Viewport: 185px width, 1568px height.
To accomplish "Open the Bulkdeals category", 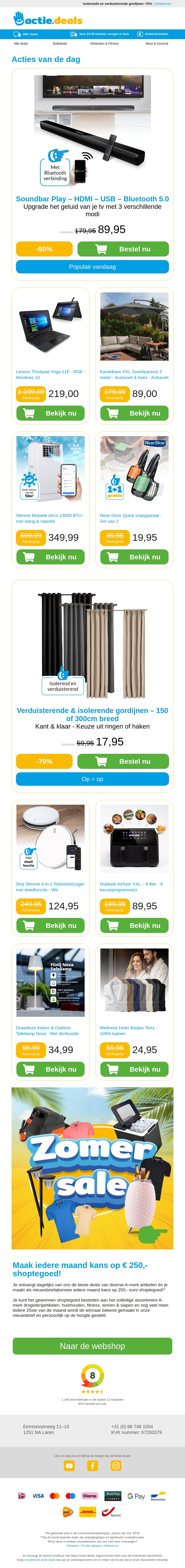I will (60, 44).
